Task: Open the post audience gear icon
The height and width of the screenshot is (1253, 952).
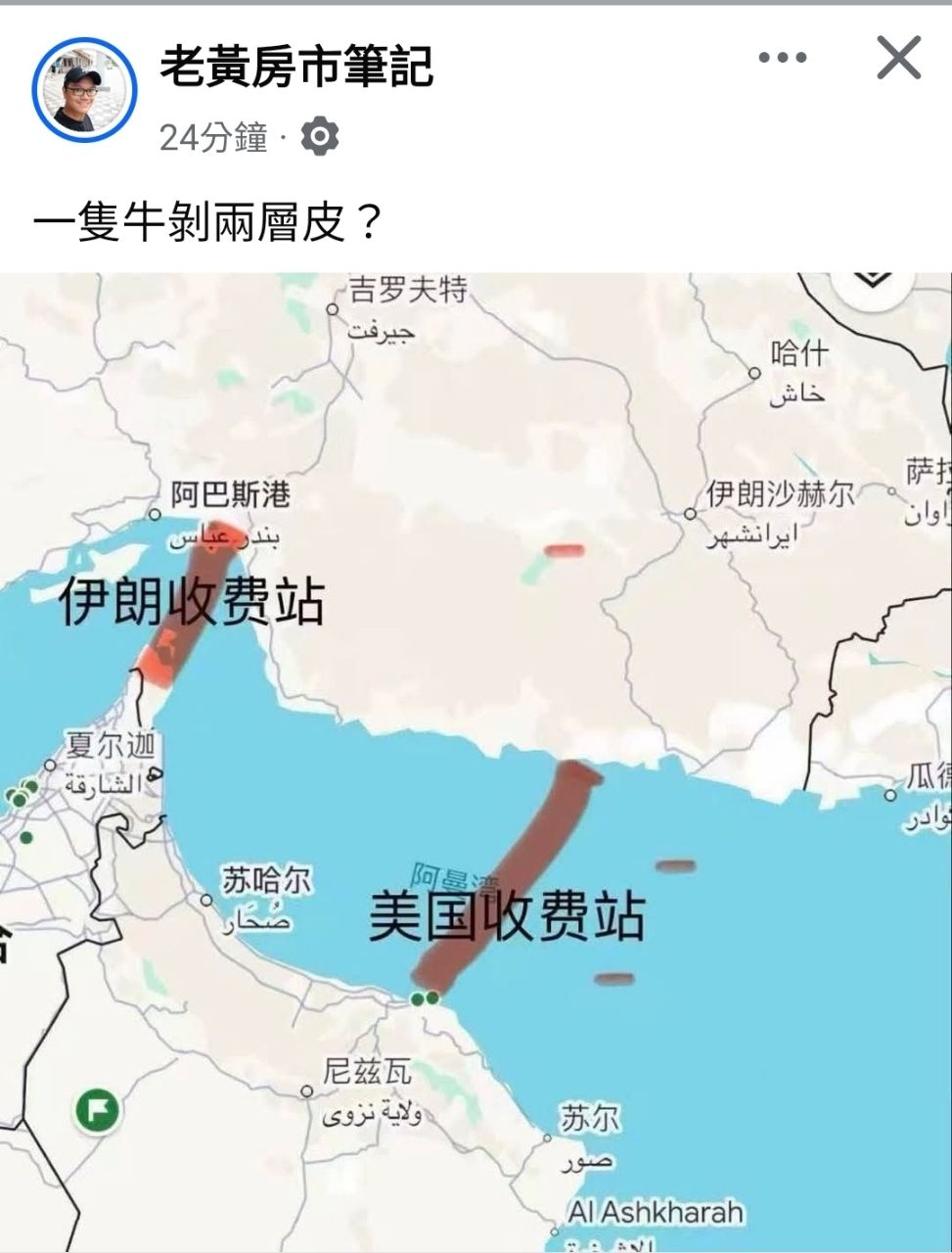Action: pos(320,137)
